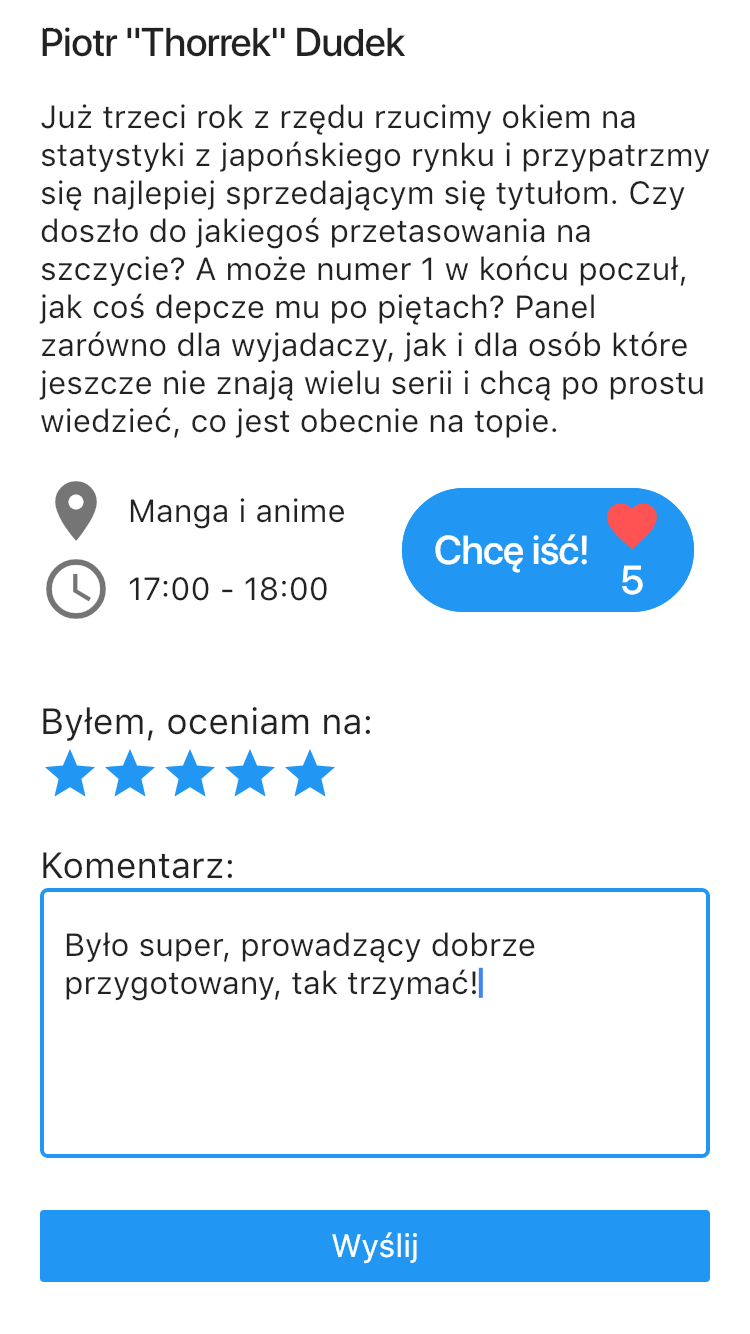Choose the fifth star rating
Viewport: 750px width, 1334px height.
310,775
